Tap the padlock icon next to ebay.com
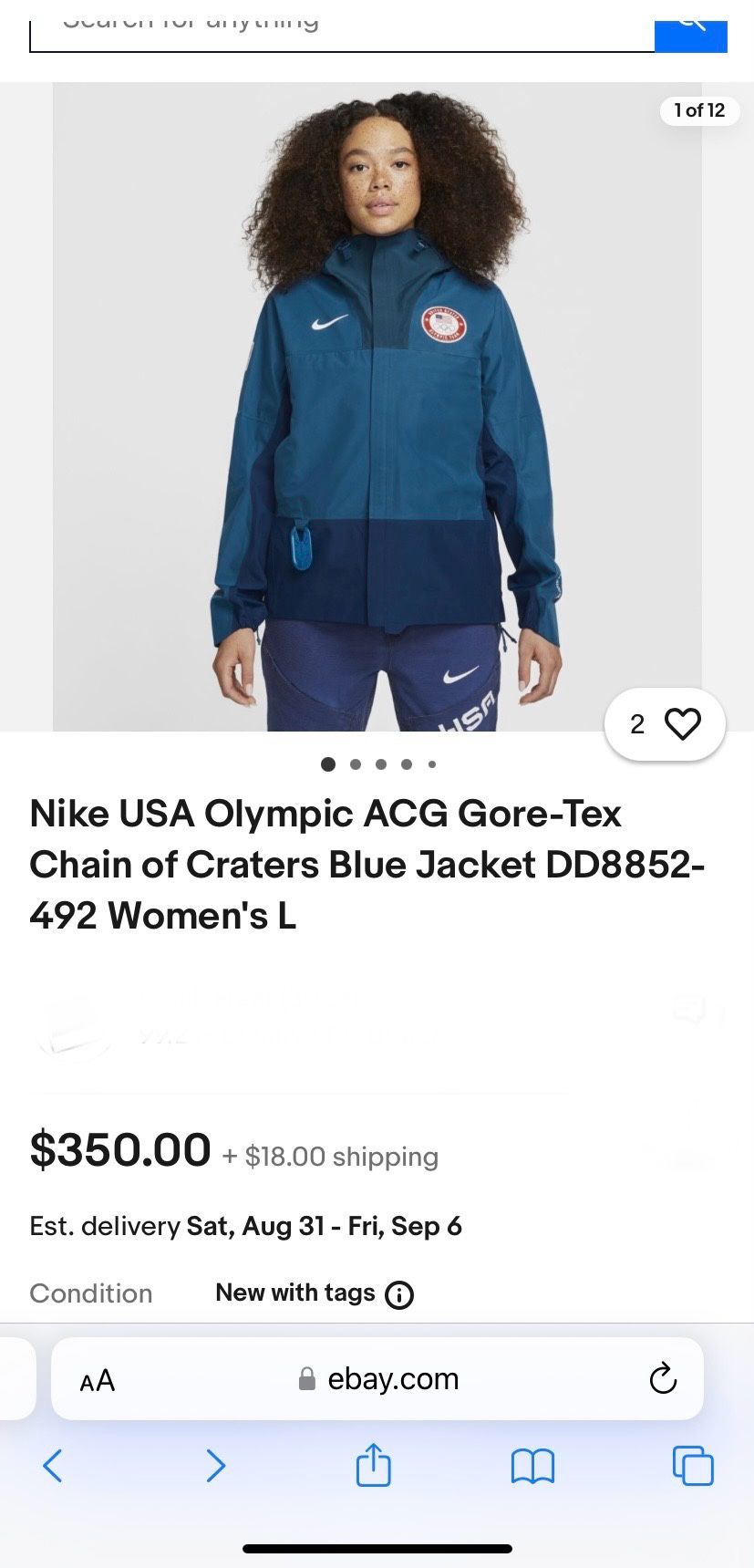The height and width of the screenshot is (1568, 754). pos(307,1378)
